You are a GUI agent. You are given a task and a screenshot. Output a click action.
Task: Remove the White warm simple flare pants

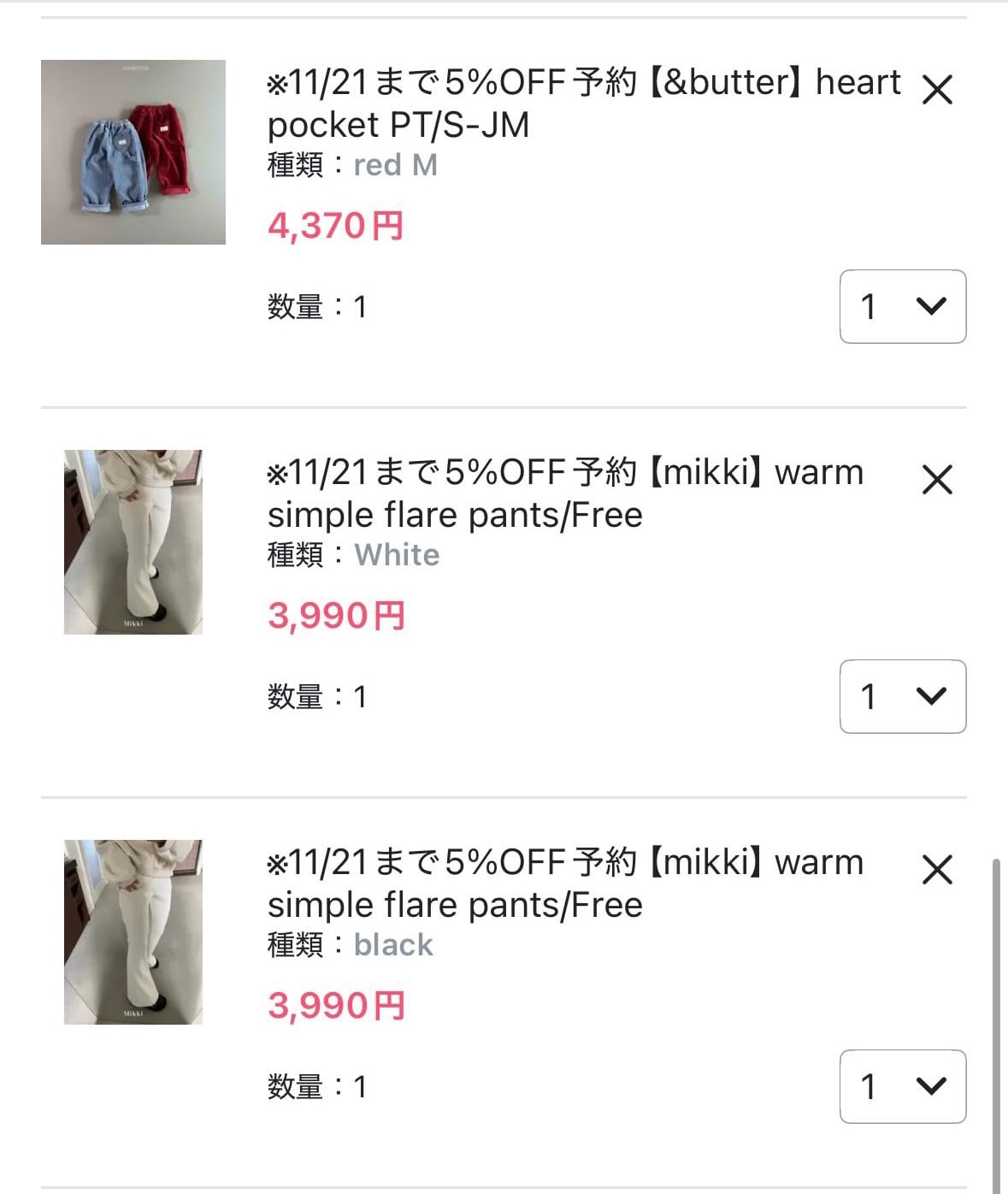937,480
